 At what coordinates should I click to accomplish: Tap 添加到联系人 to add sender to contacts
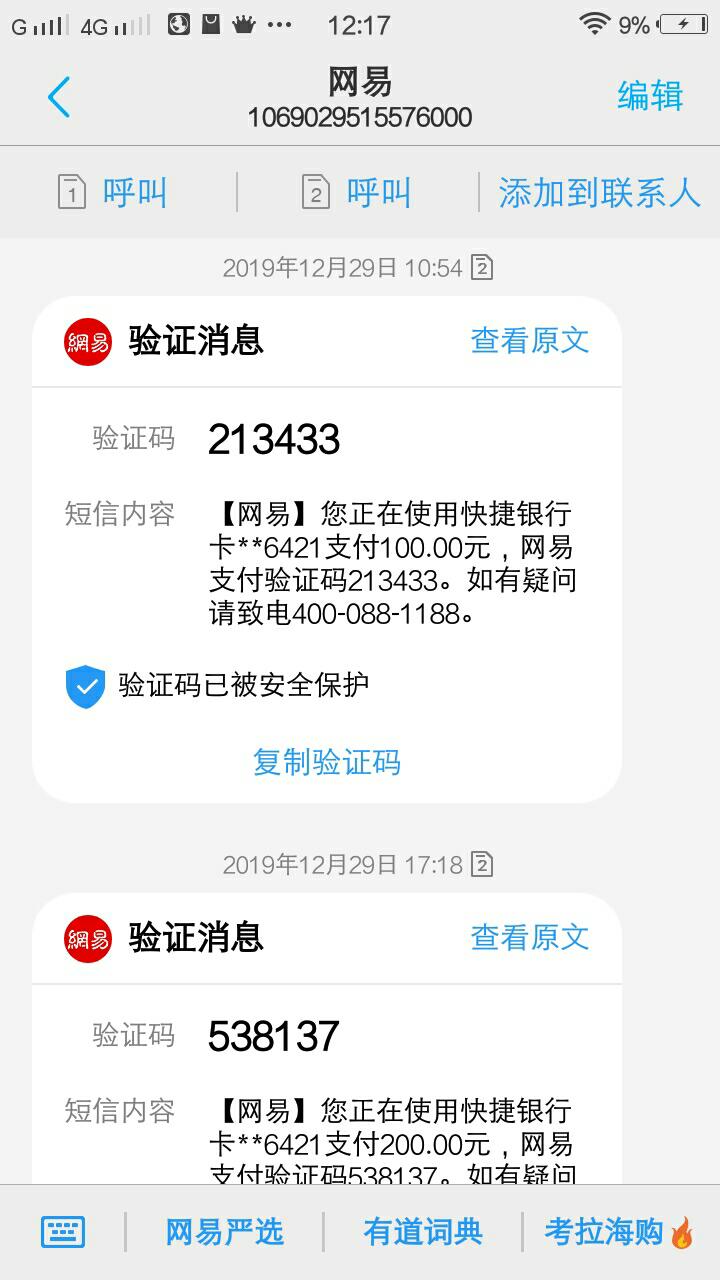pyautogui.click(x=599, y=192)
